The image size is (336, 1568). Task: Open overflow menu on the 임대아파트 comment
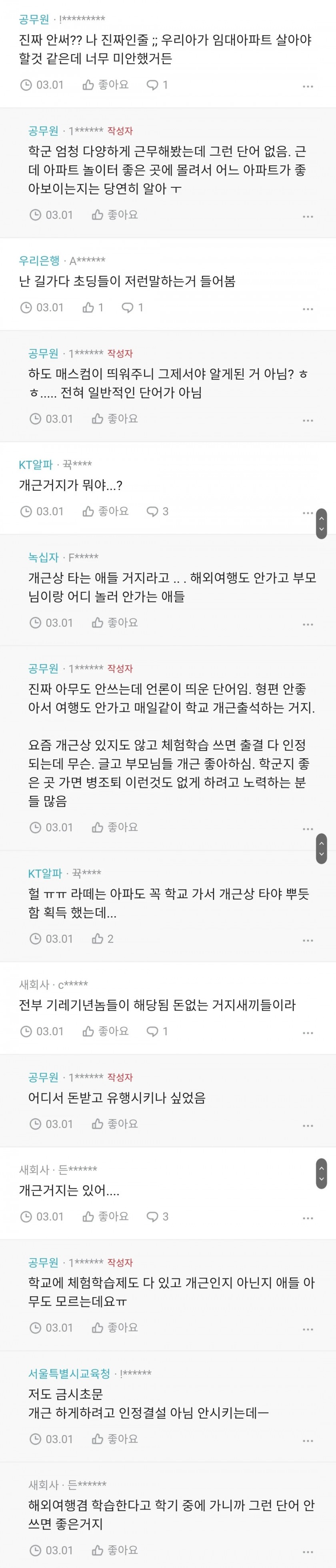pos(308,86)
